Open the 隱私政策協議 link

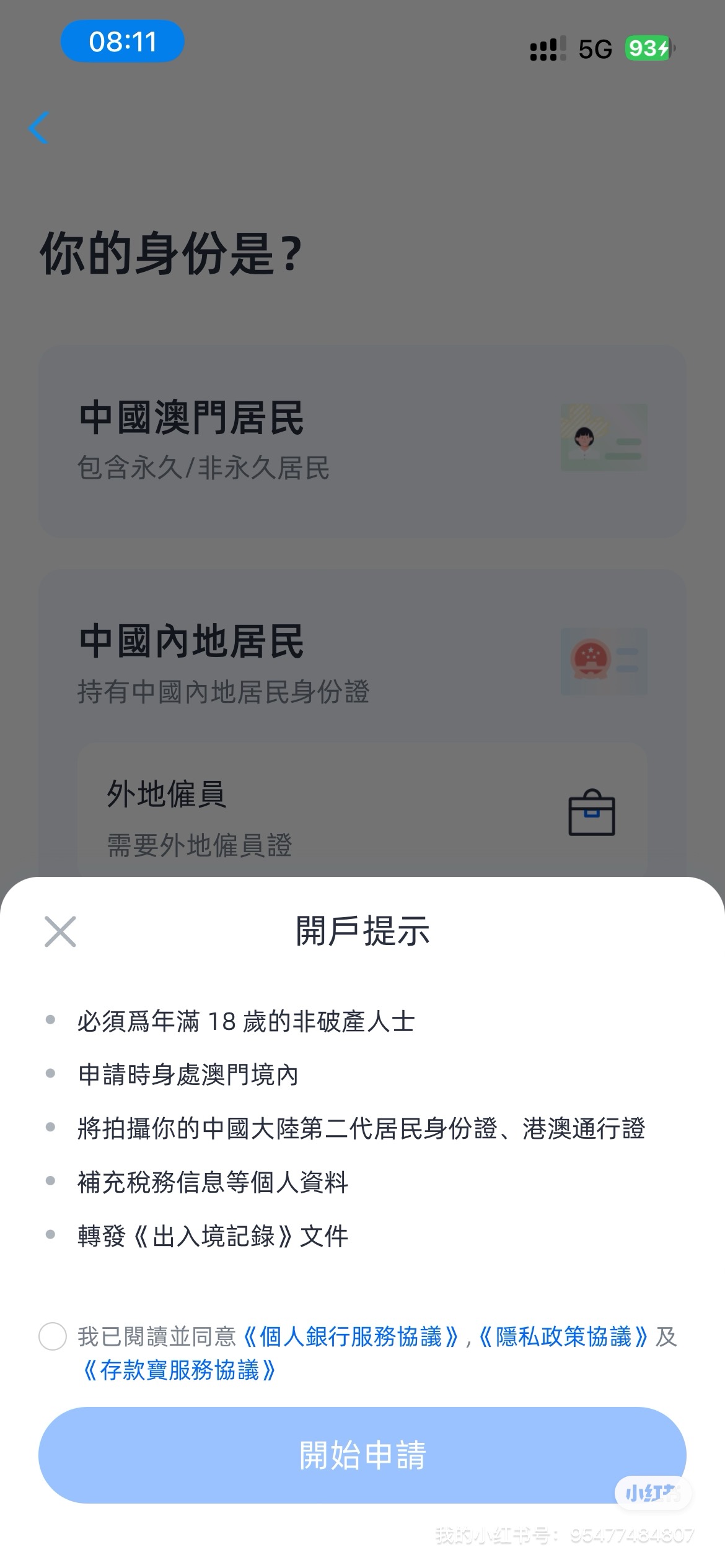pyautogui.click(x=563, y=1336)
